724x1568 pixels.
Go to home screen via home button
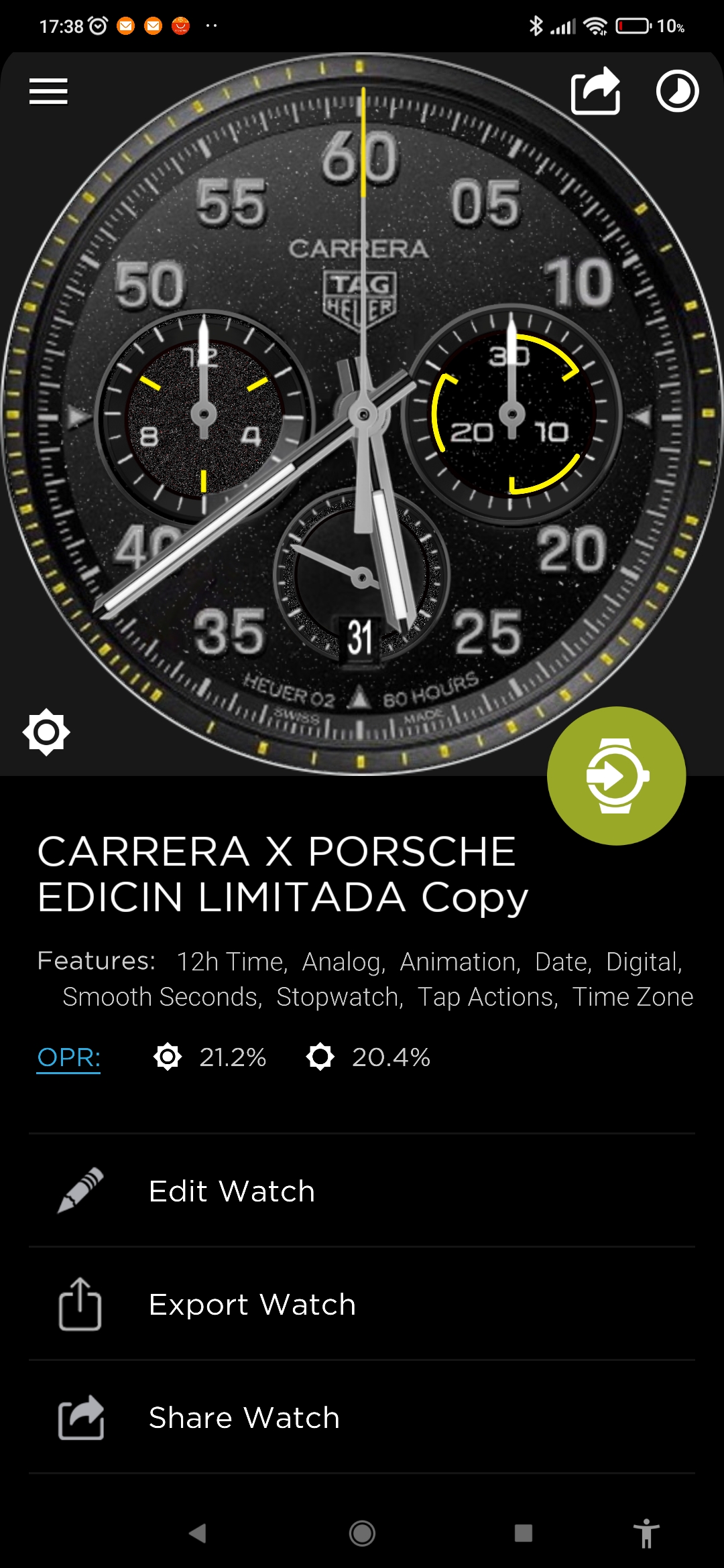pos(362,1533)
